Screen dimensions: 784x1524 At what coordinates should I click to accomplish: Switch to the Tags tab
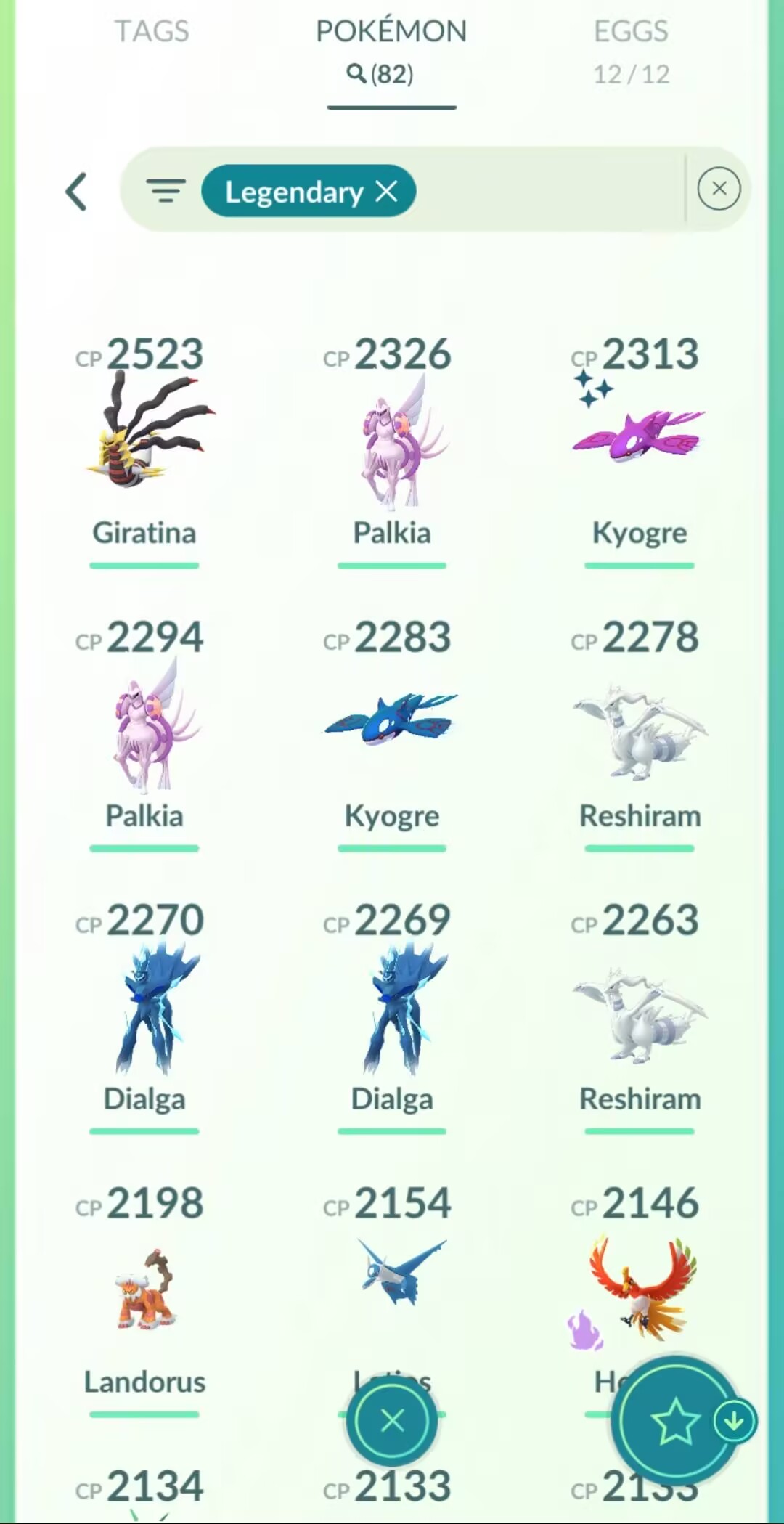tap(152, 32)
